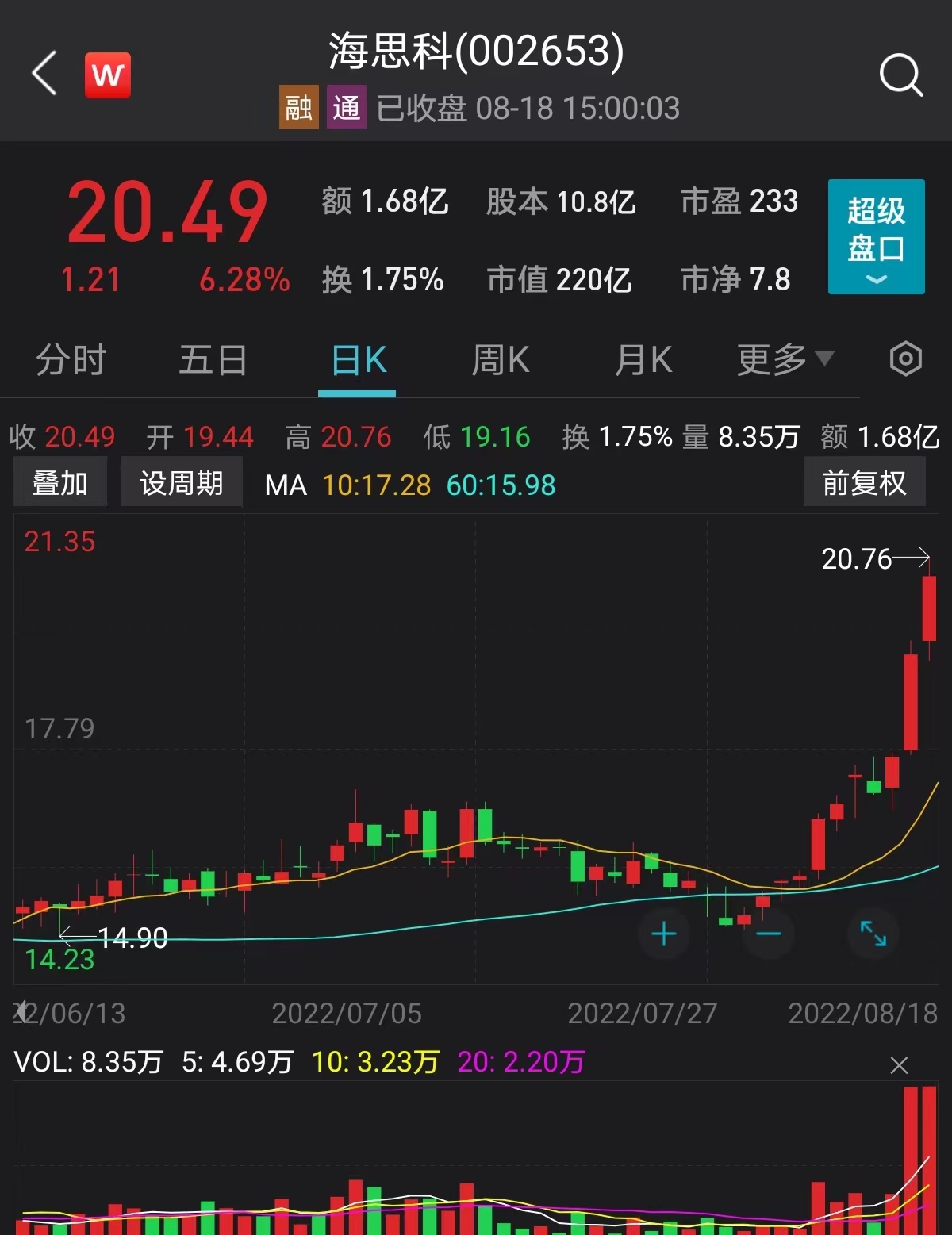Go back with the back arrow
The image size is (952, 1235).
[x=43, y=75]
